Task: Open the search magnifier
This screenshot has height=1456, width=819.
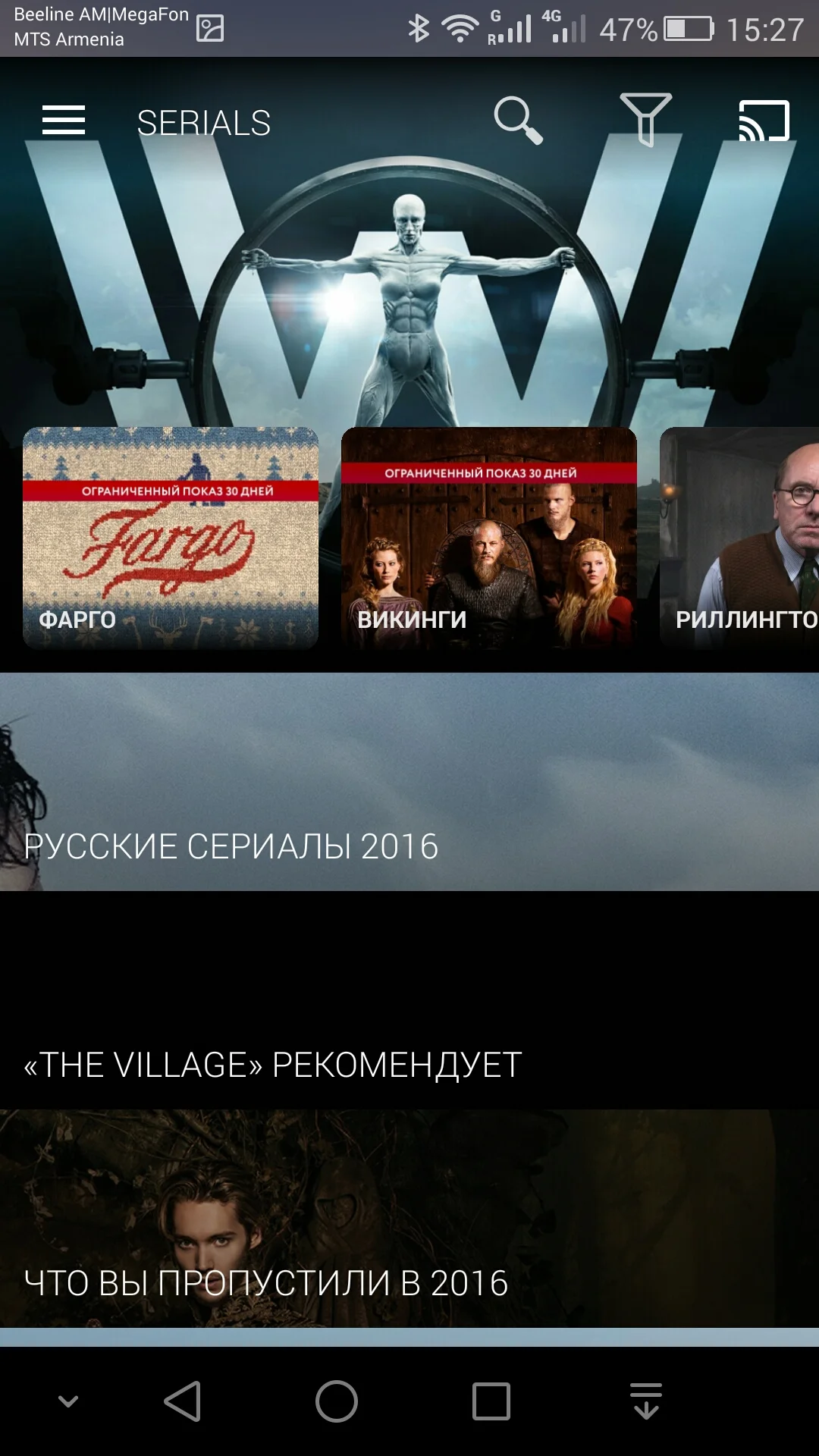Action: point(518,120)
